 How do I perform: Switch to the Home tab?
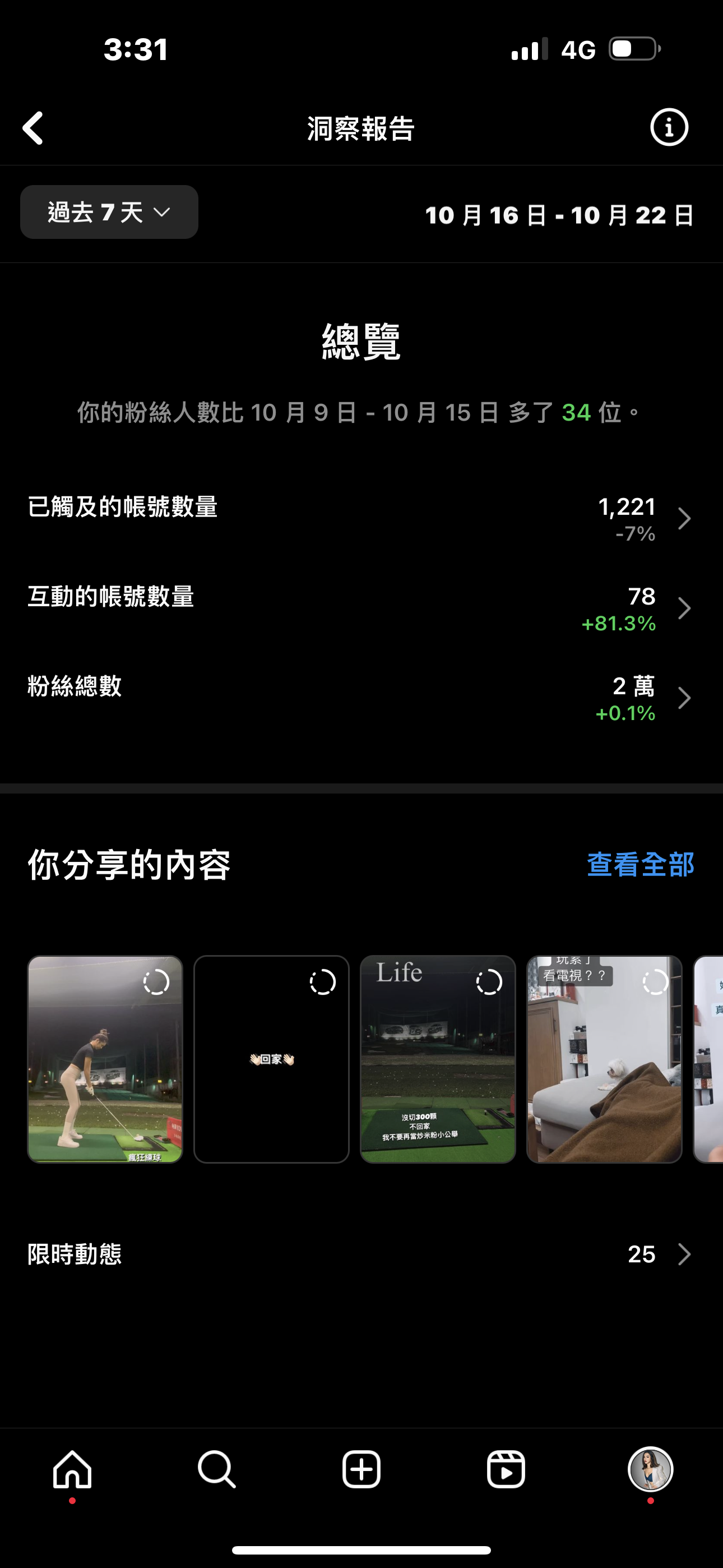pos(72,1469)
